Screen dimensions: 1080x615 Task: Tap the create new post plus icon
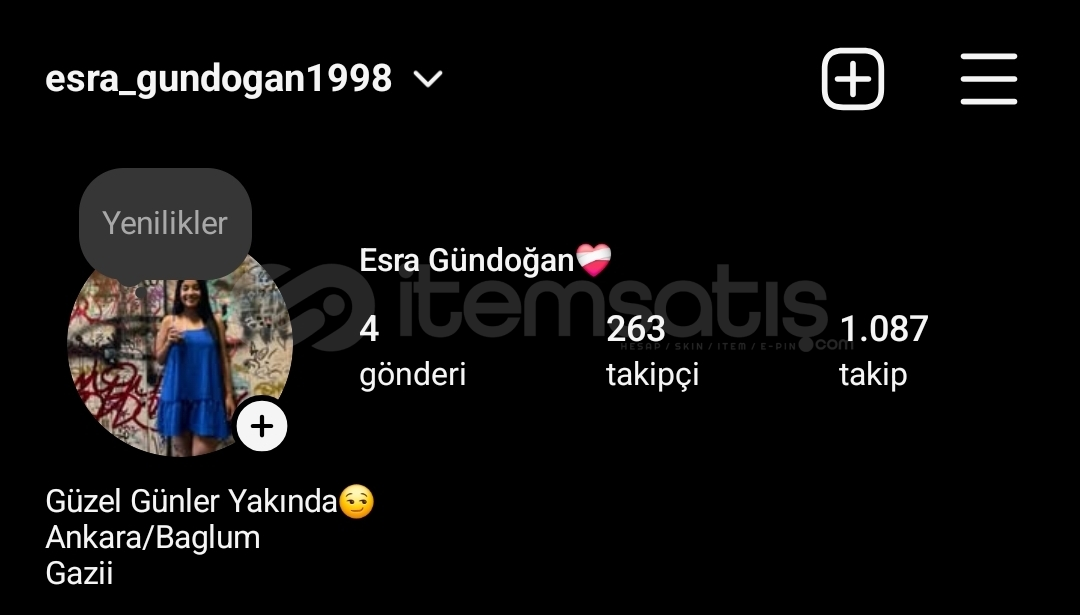(853, 78)
